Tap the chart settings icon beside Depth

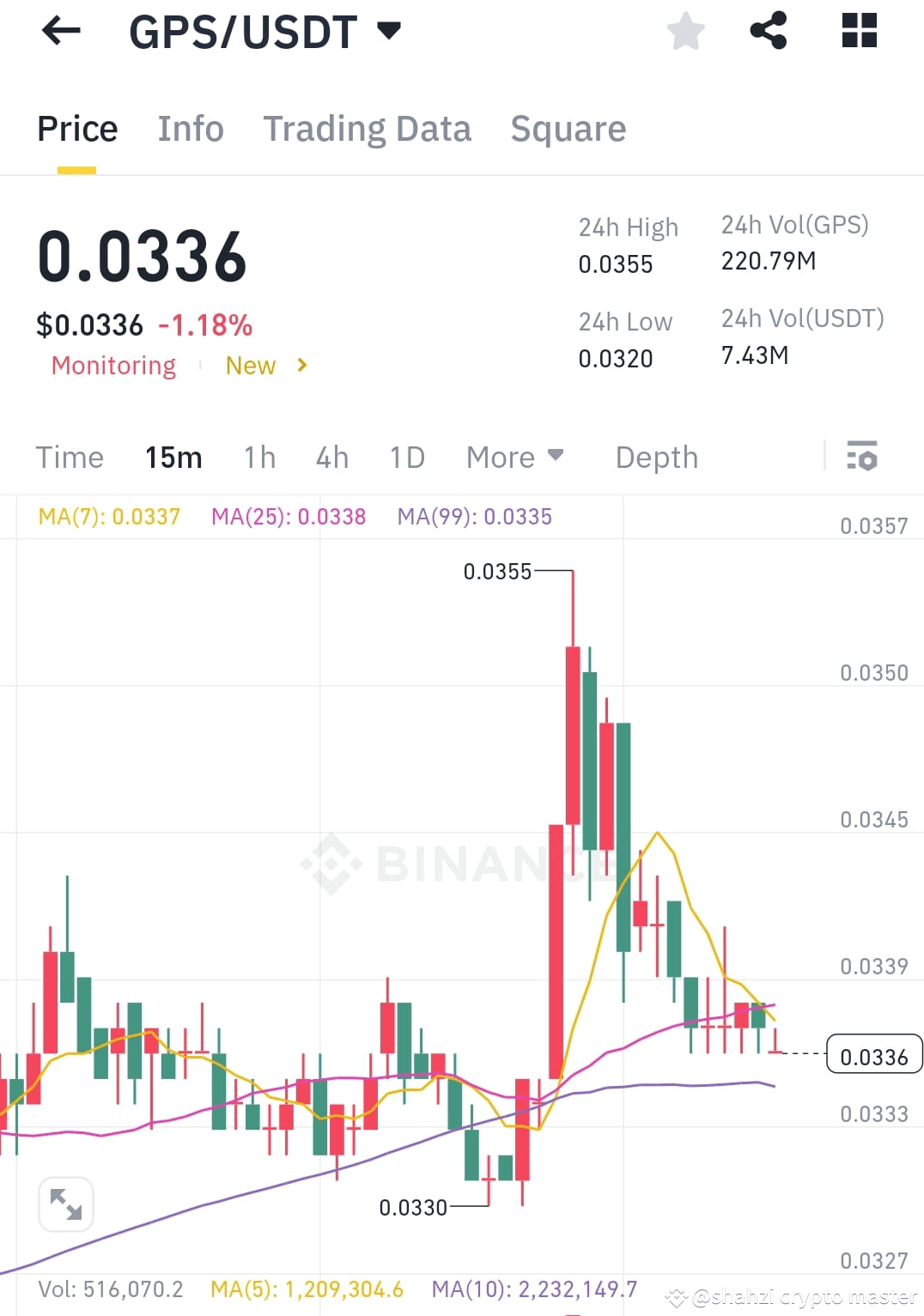click(862, 457)
